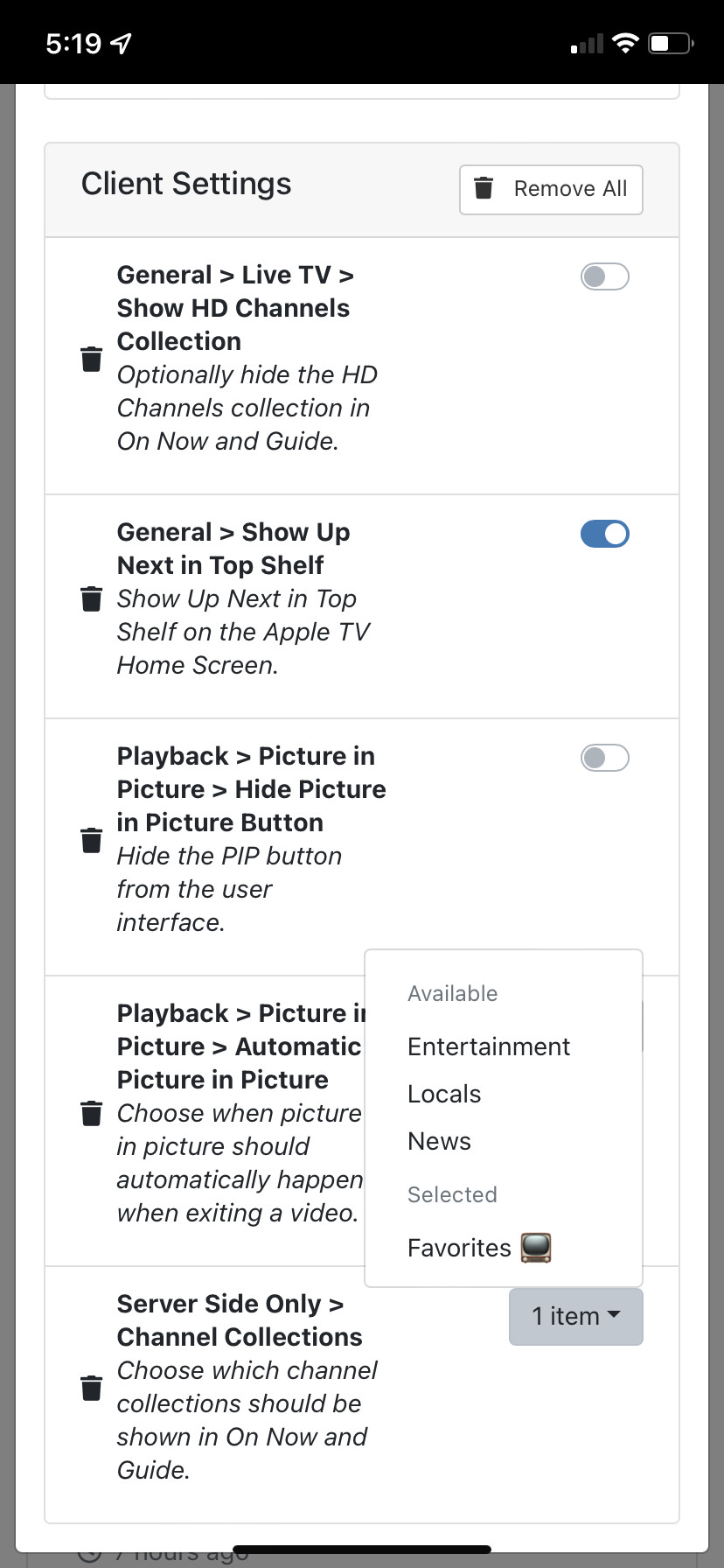Viewport: 724px width, 1568px height.
Task: Remove the Hide Picture in Picture Button setting
Action: click(x=91, y=840)
